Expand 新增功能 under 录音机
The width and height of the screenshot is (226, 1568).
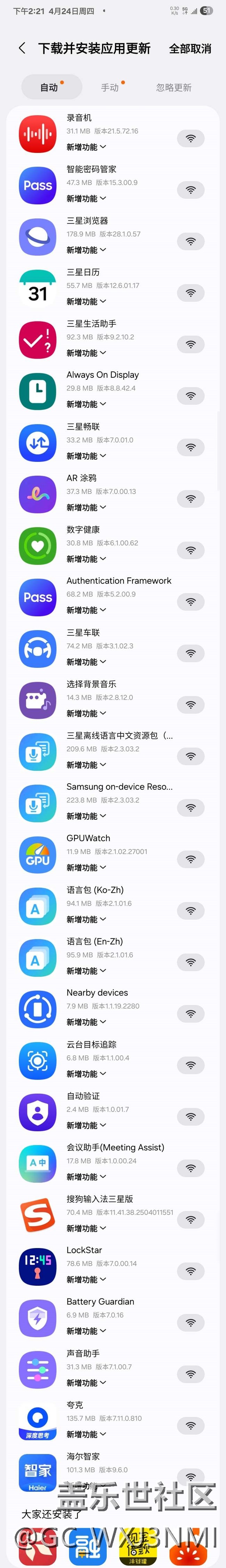tap(86, 147)
